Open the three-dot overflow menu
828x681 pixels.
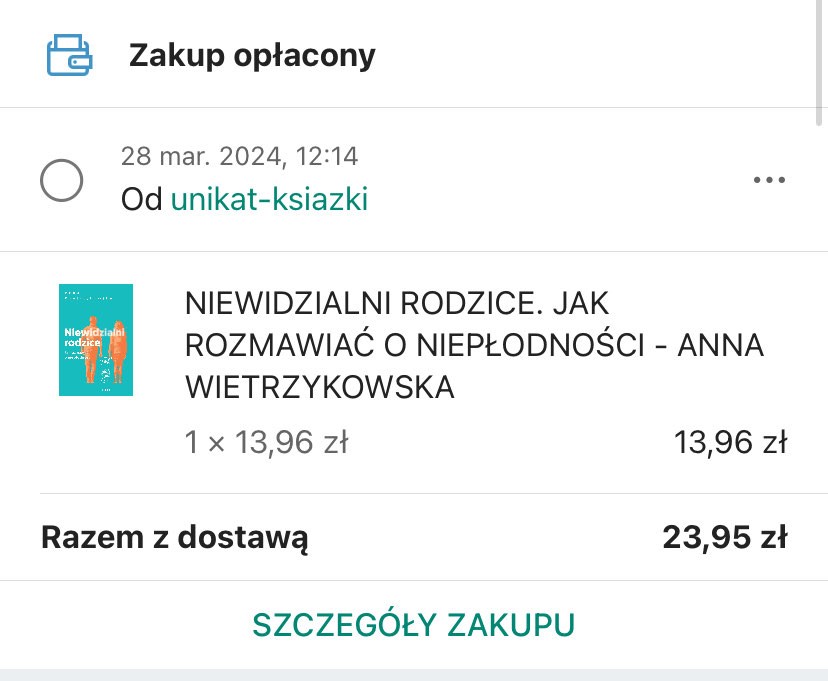769,181
